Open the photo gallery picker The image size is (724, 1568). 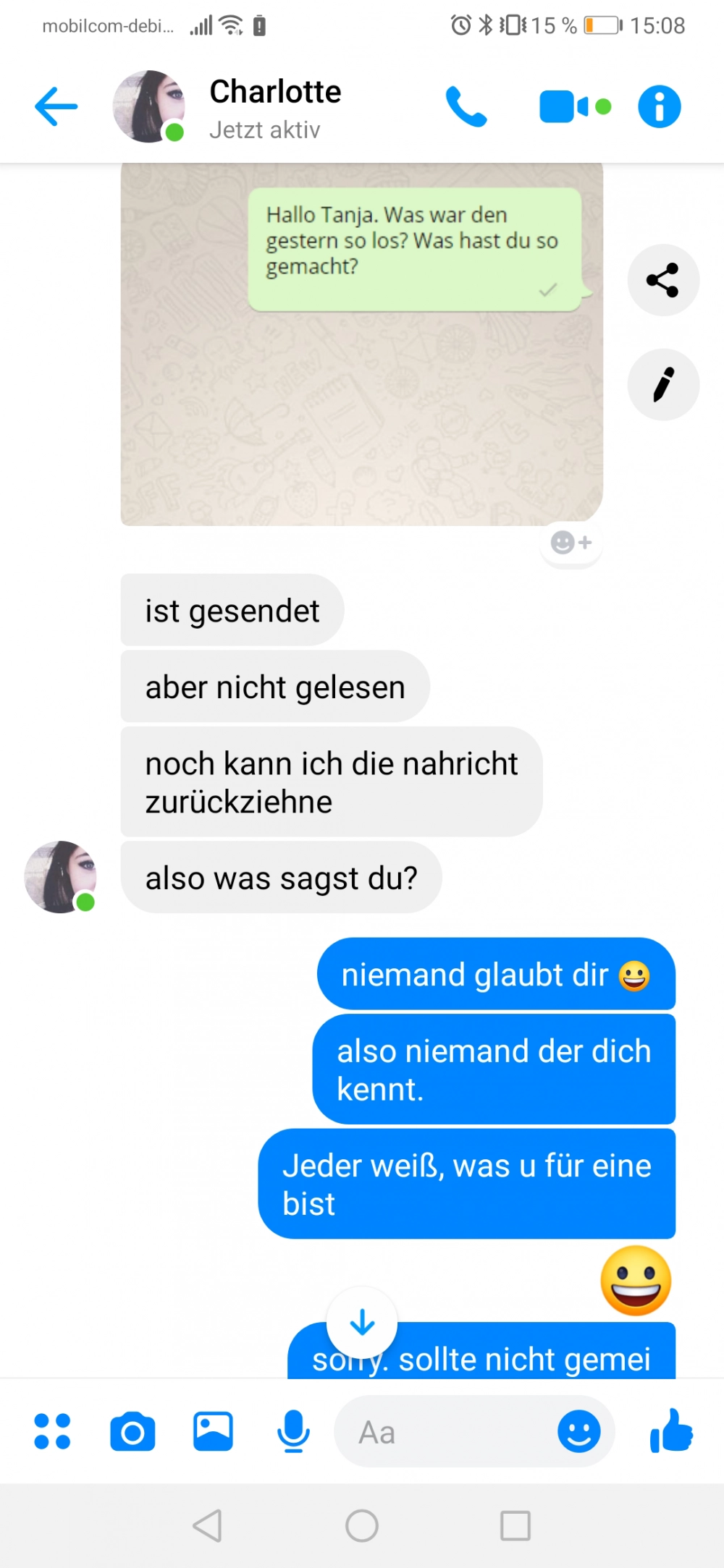pyautogui.click(x=213, y=1431)
